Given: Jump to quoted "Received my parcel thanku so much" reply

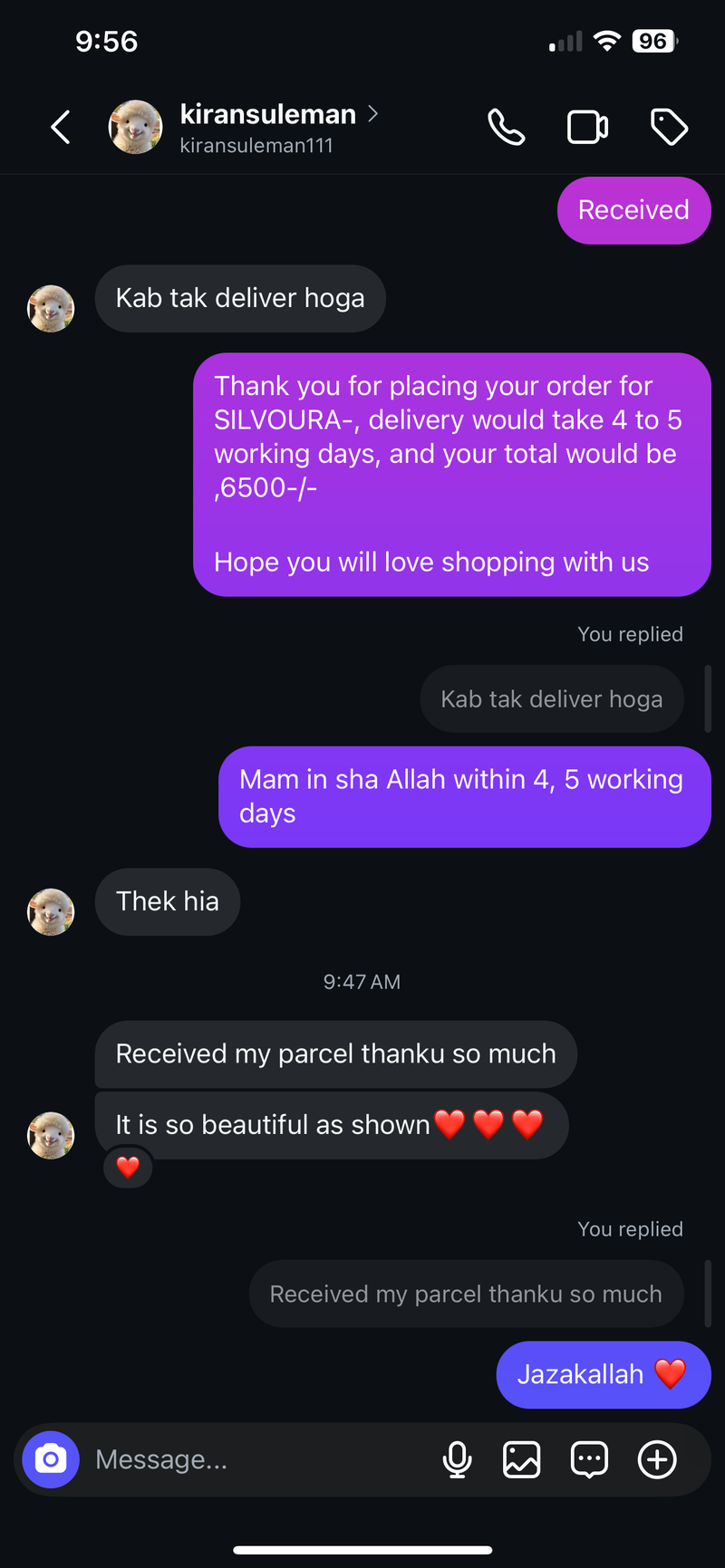Looking at the screenshot, I should [x=466, y=1294].
